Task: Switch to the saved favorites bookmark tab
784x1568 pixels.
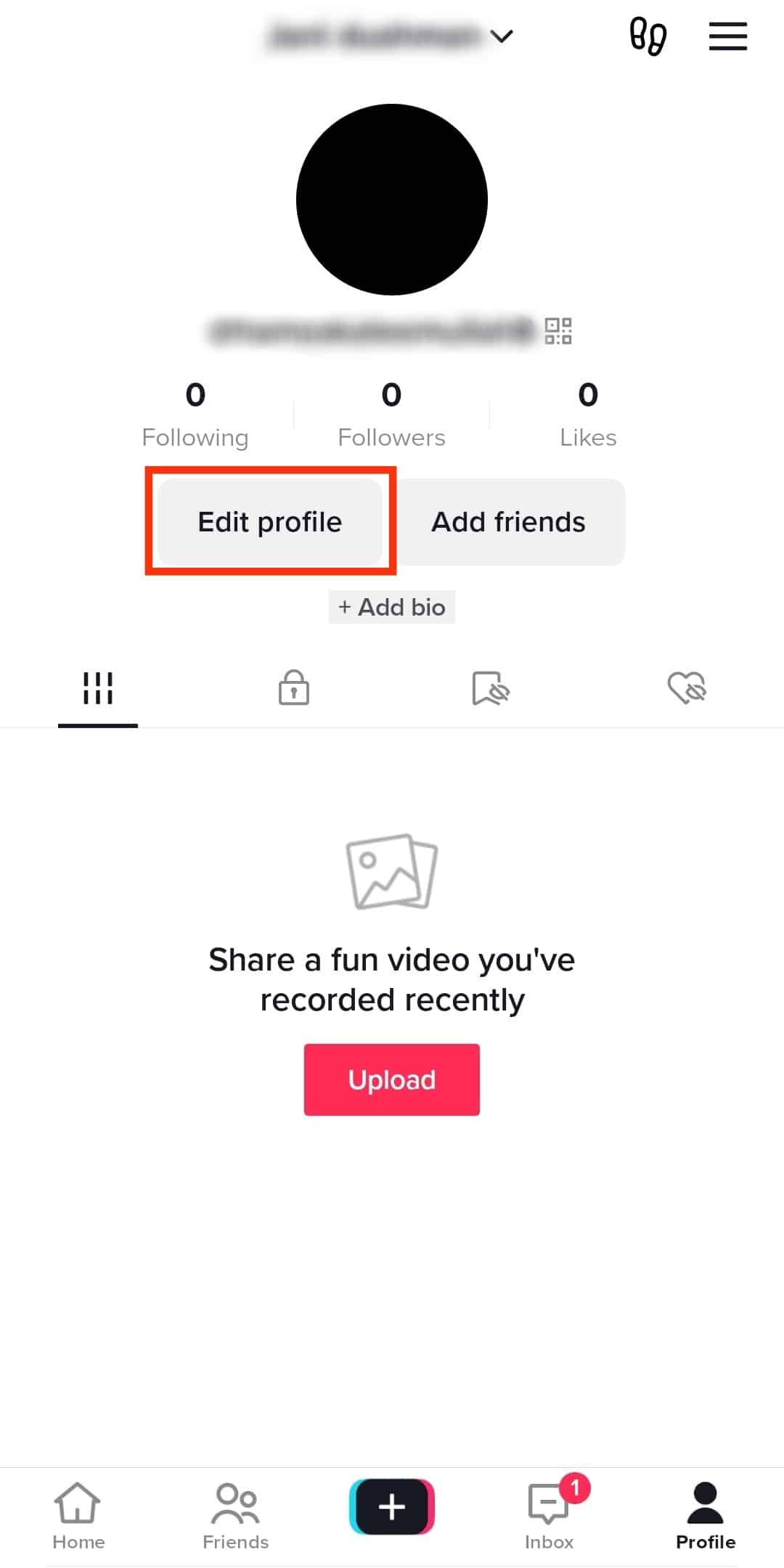Action: (491, 688)
